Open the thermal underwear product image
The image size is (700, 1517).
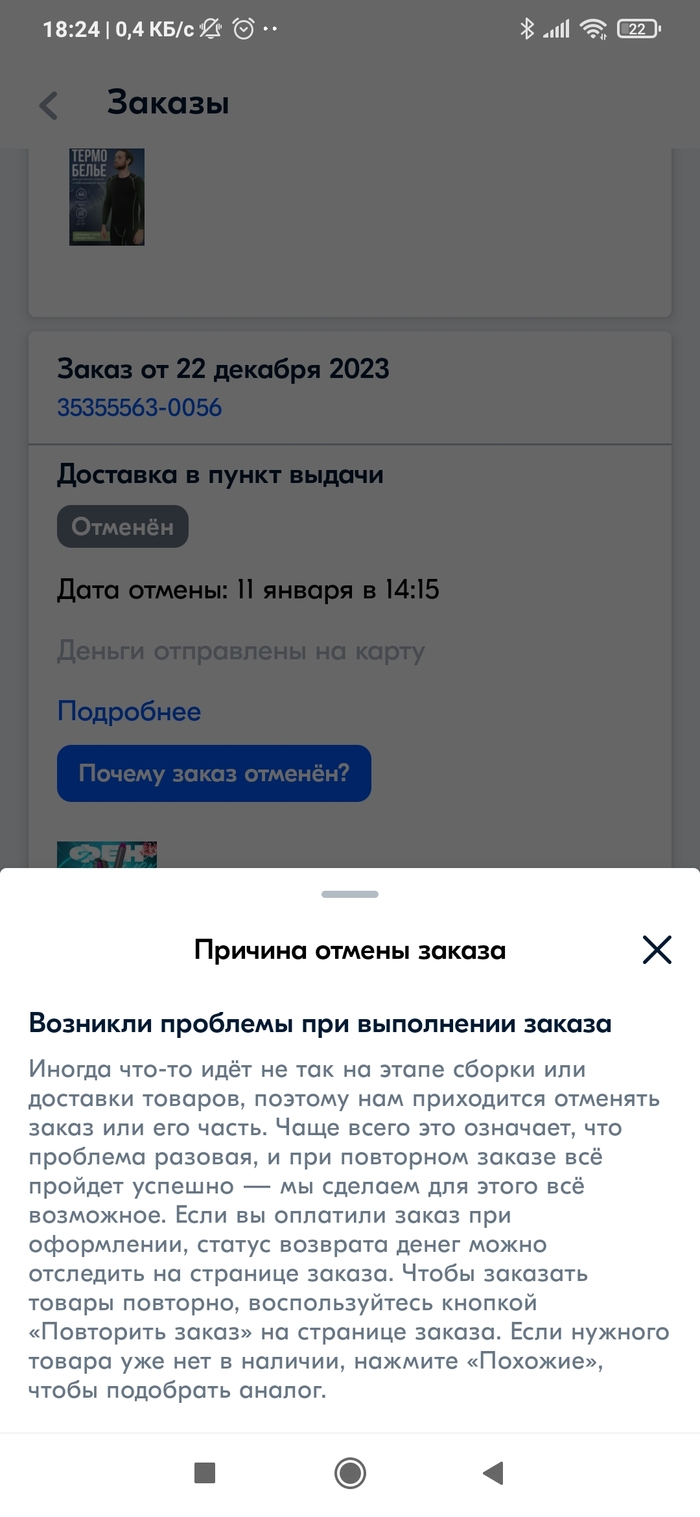click(x=107, y=197)
